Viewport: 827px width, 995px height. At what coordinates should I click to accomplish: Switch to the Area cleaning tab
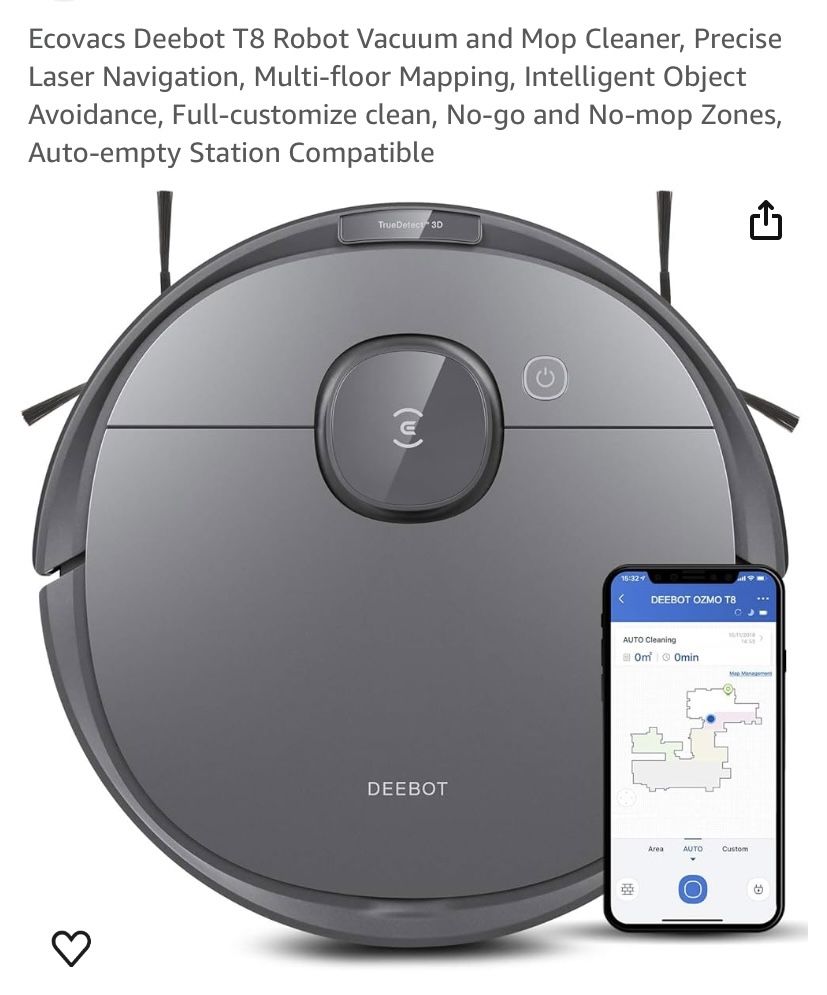[x=656, y=848]
